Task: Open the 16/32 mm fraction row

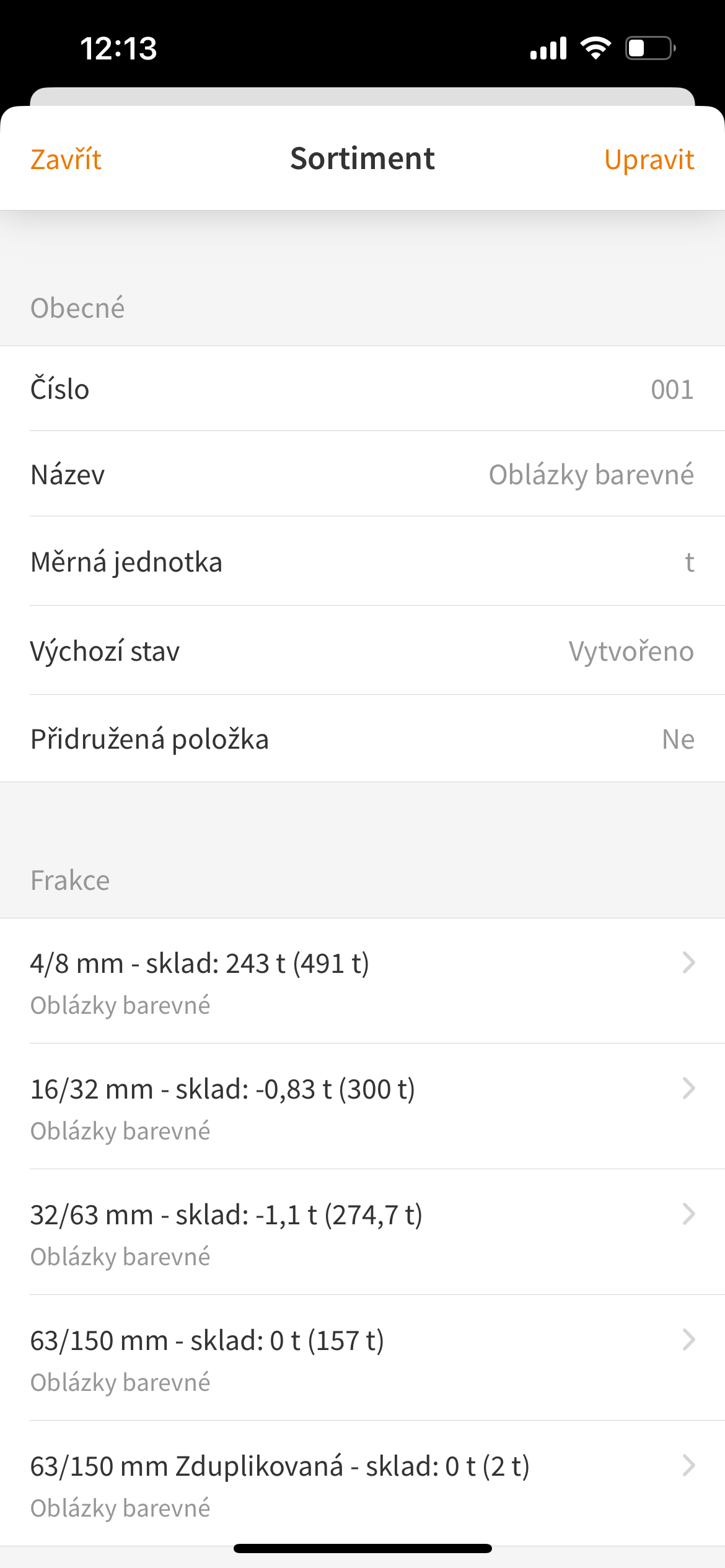Action: (x=362, y=1107)
